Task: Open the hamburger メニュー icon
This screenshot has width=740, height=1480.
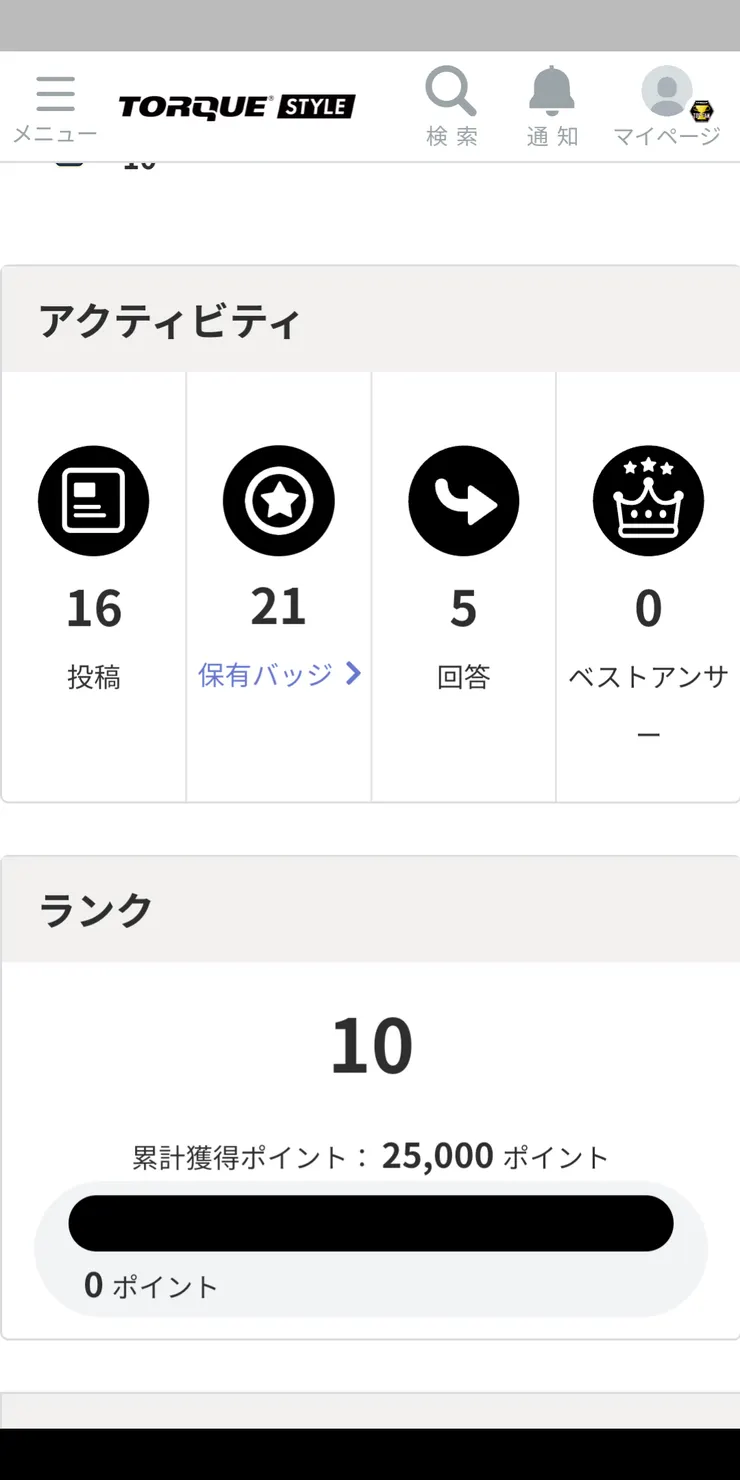Action: click(x=55, y=90)
